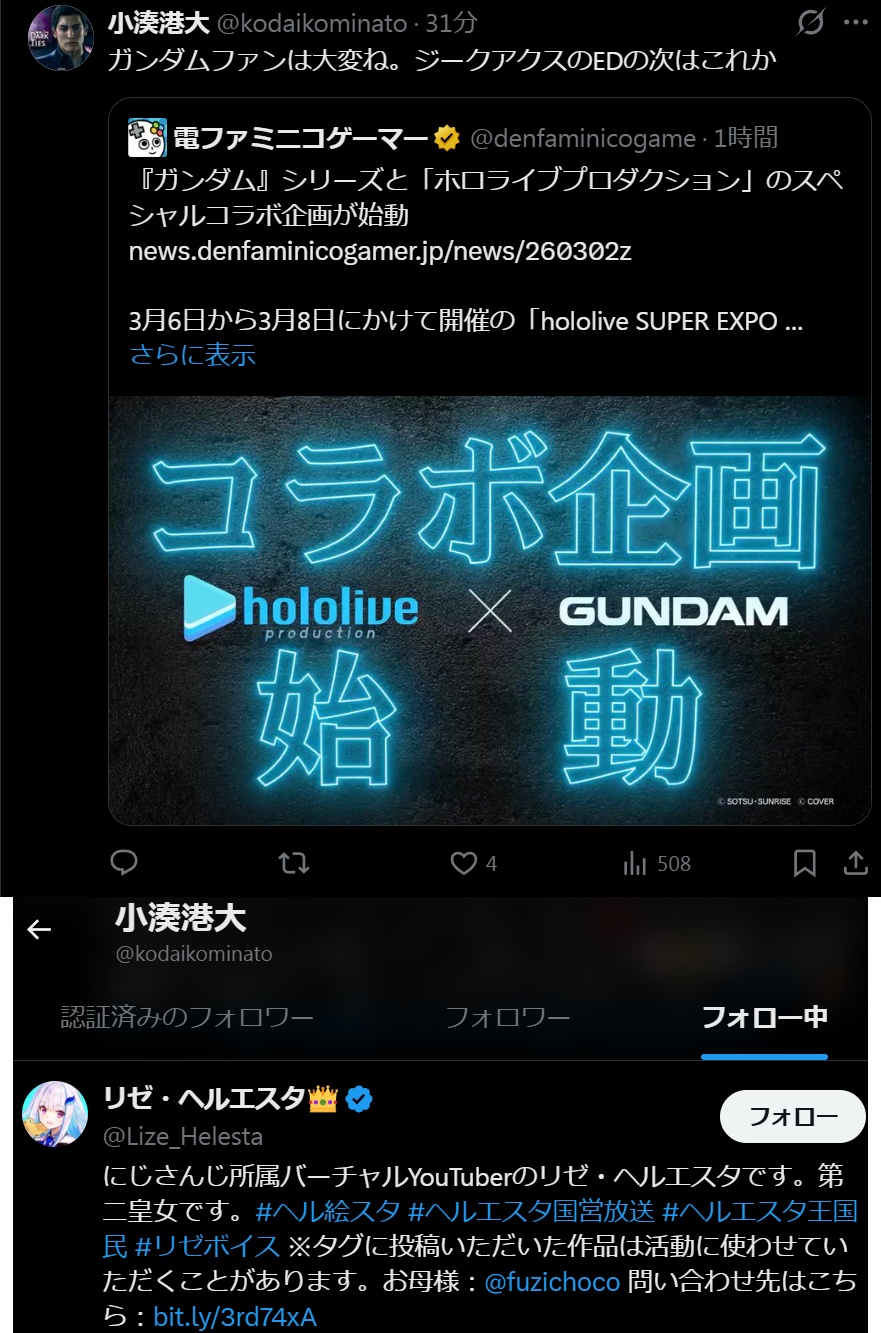Like the post about Gundam fans

(x=464, y=862)
